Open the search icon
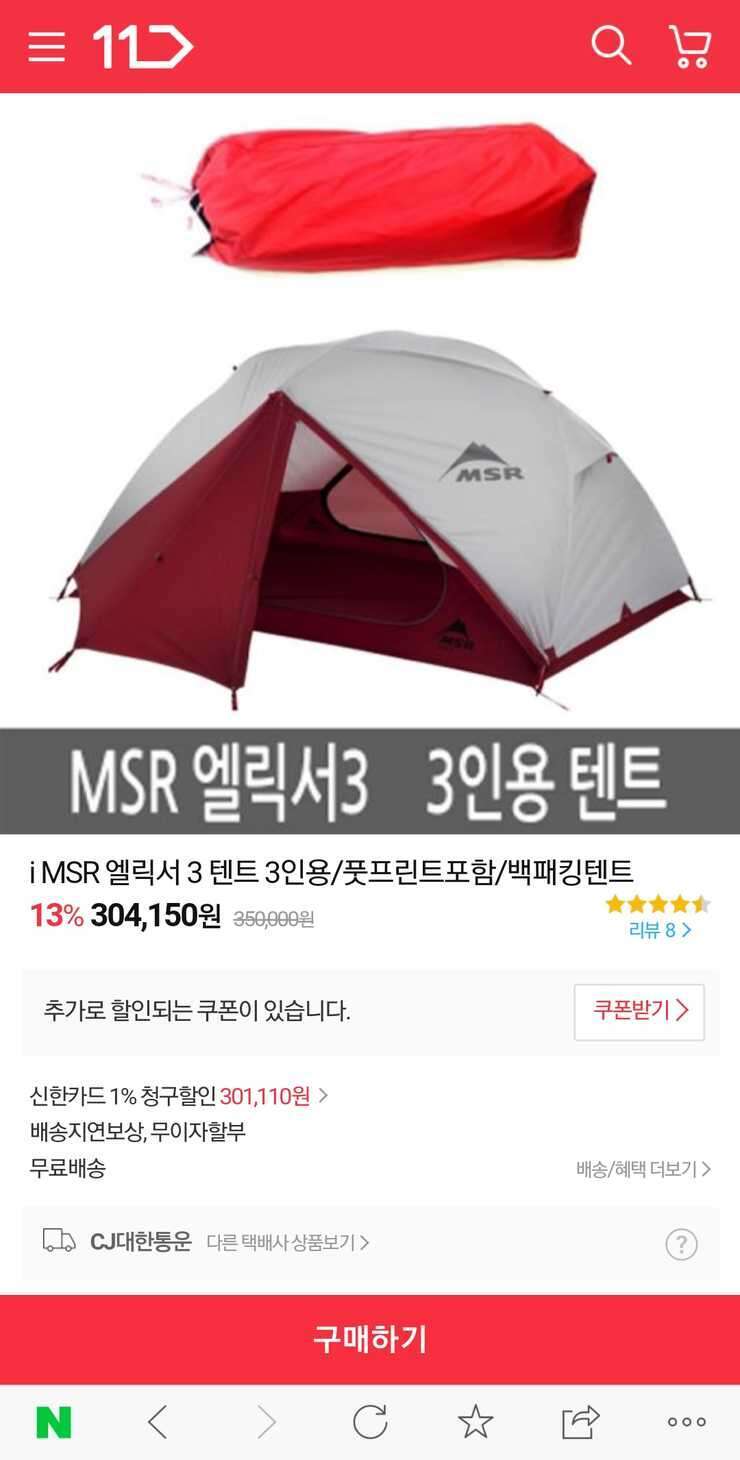Image resolution: width=740 pixels, height=1460 pixels. pos(611,46)
